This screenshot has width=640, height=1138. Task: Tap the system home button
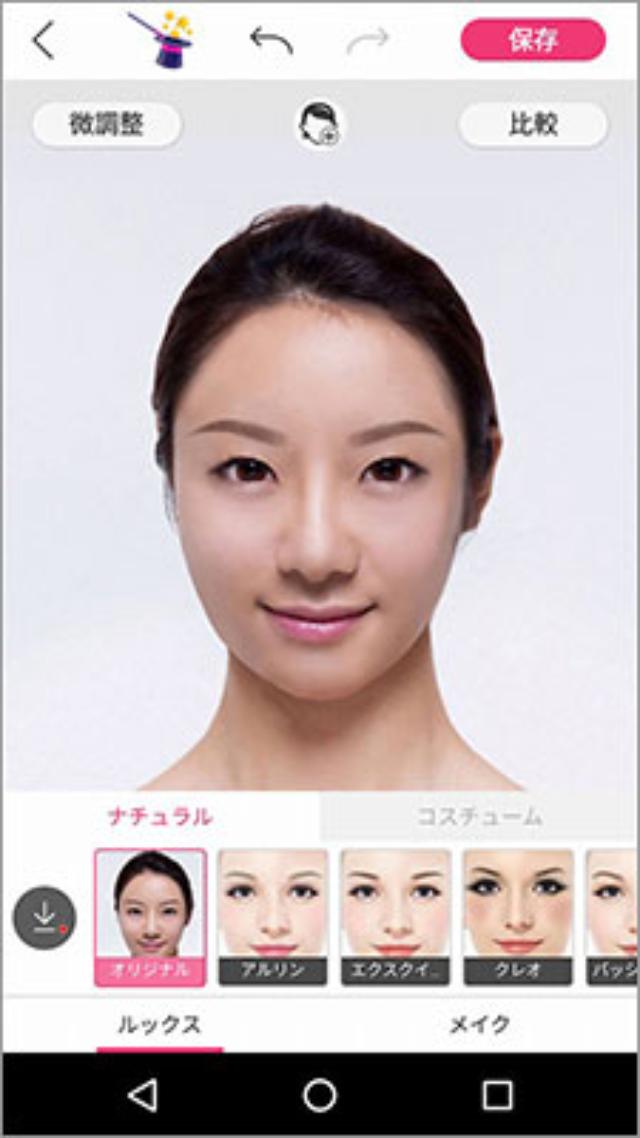coord(320,1096)
